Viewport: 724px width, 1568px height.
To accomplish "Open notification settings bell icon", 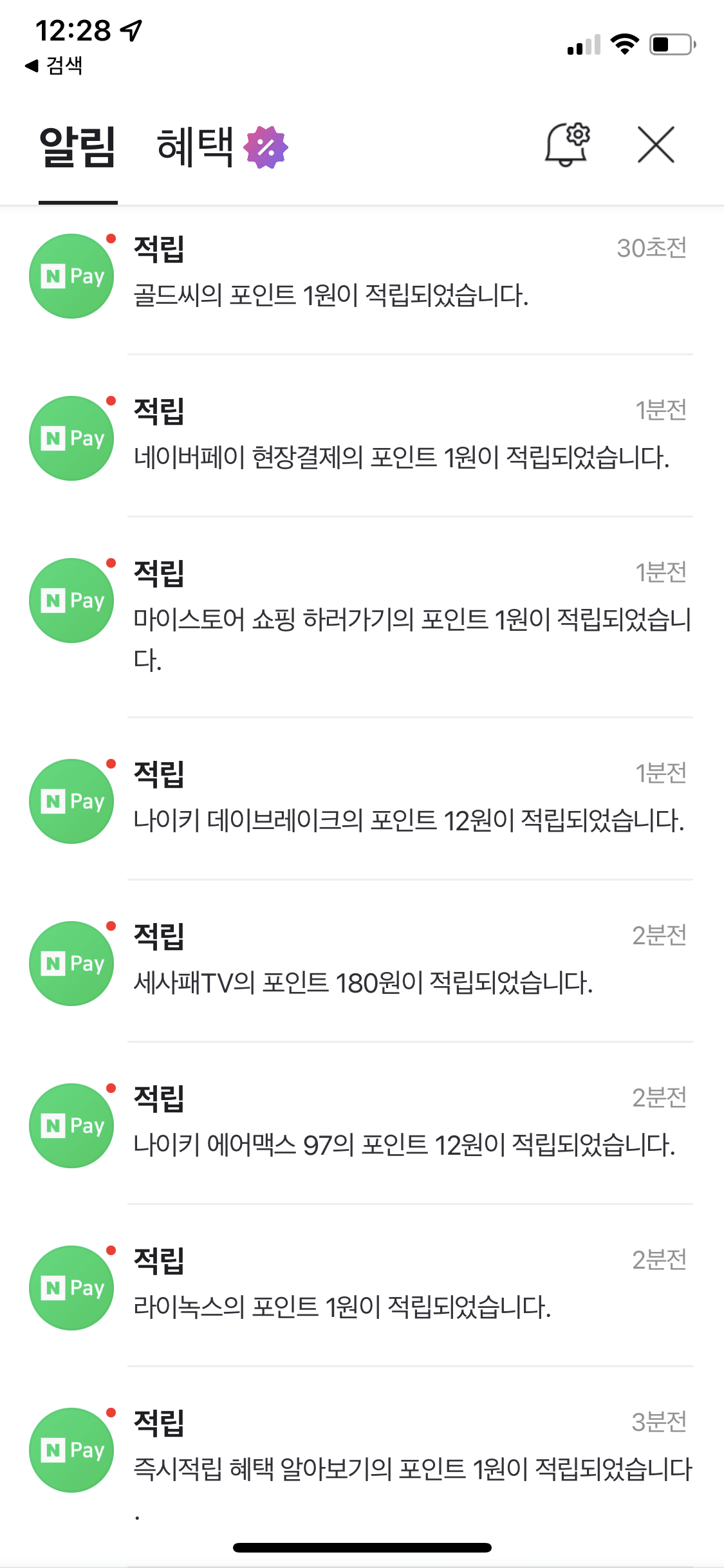I will point(567,144).
